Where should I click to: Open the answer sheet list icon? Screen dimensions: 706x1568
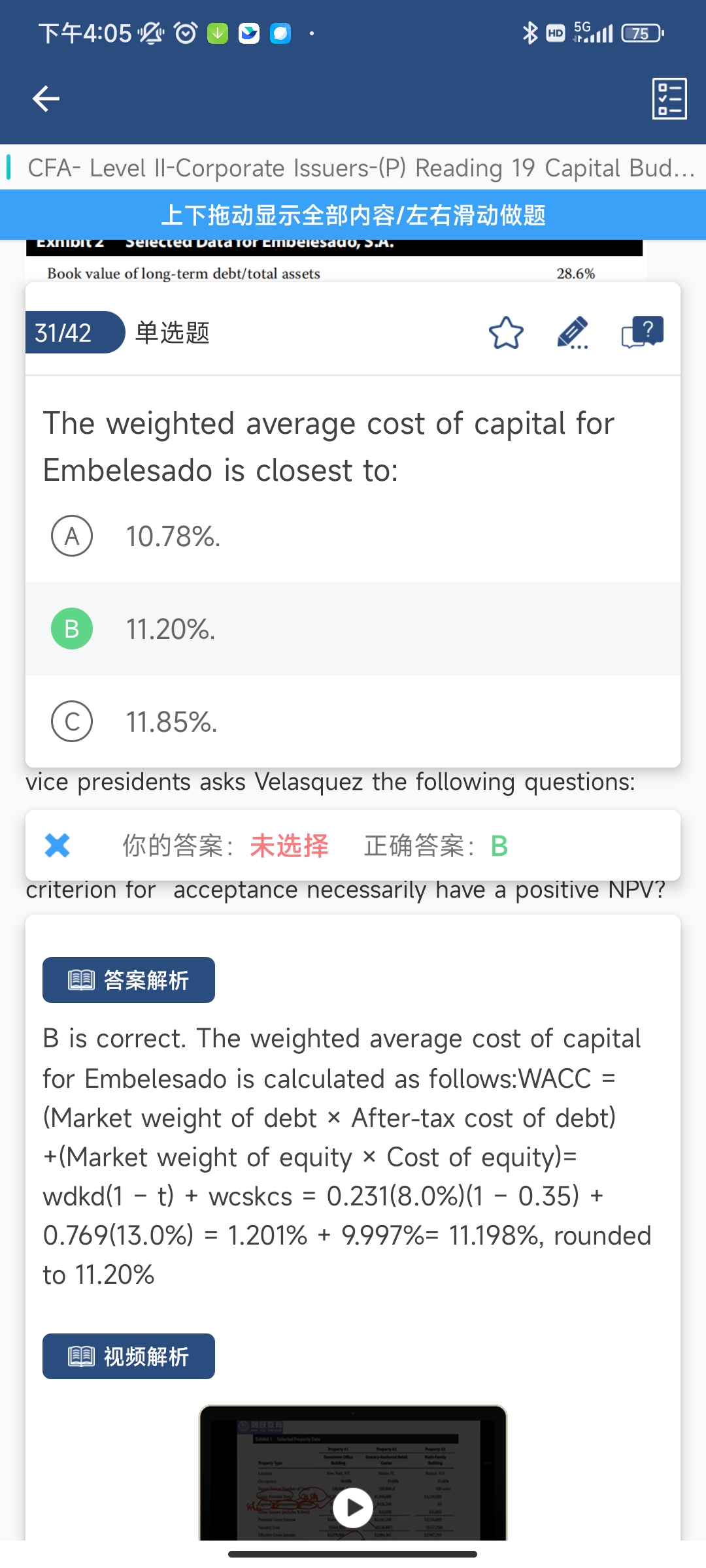click(669, 99)
